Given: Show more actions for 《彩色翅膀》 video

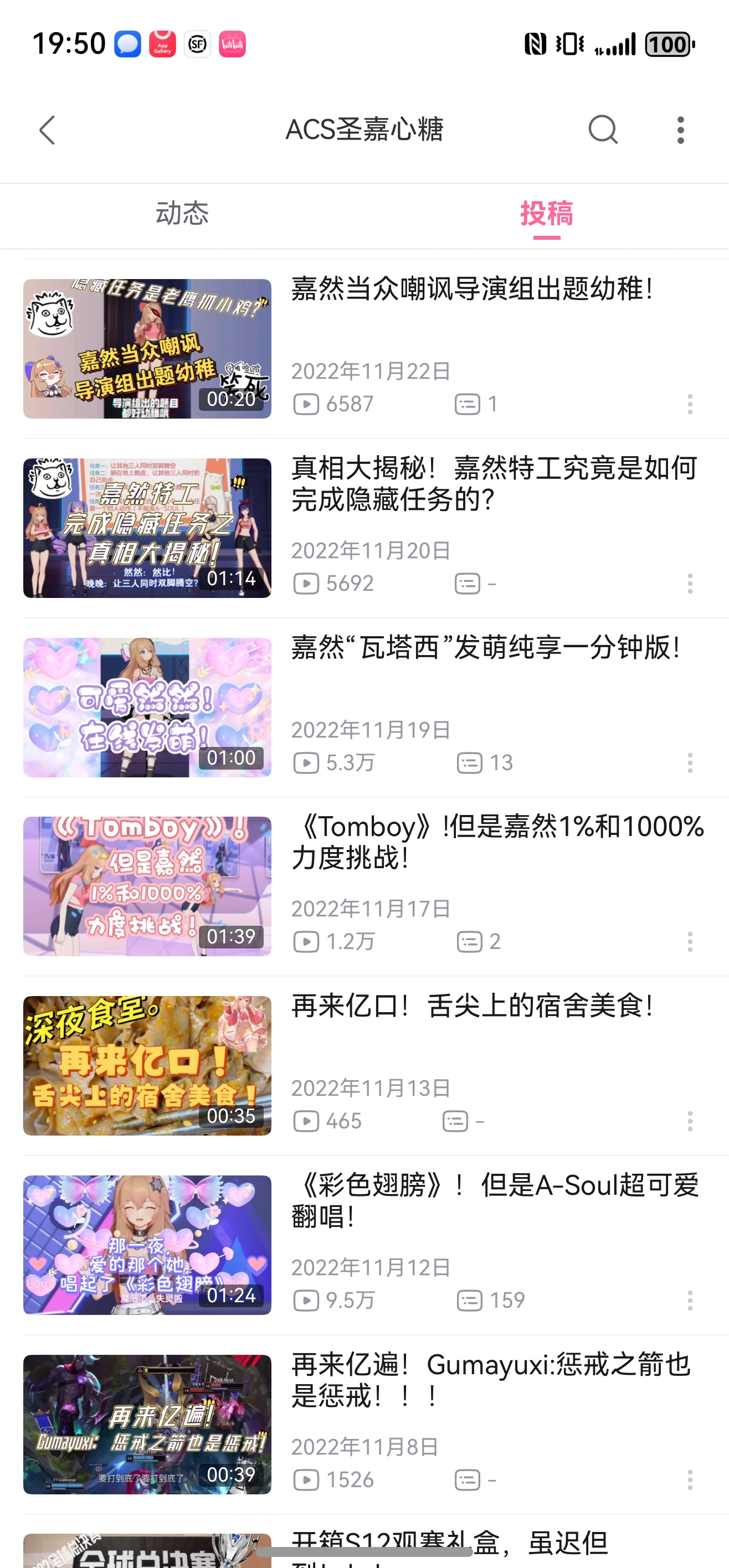Looking at the screenshot, I should click(x=690, y=1300).
